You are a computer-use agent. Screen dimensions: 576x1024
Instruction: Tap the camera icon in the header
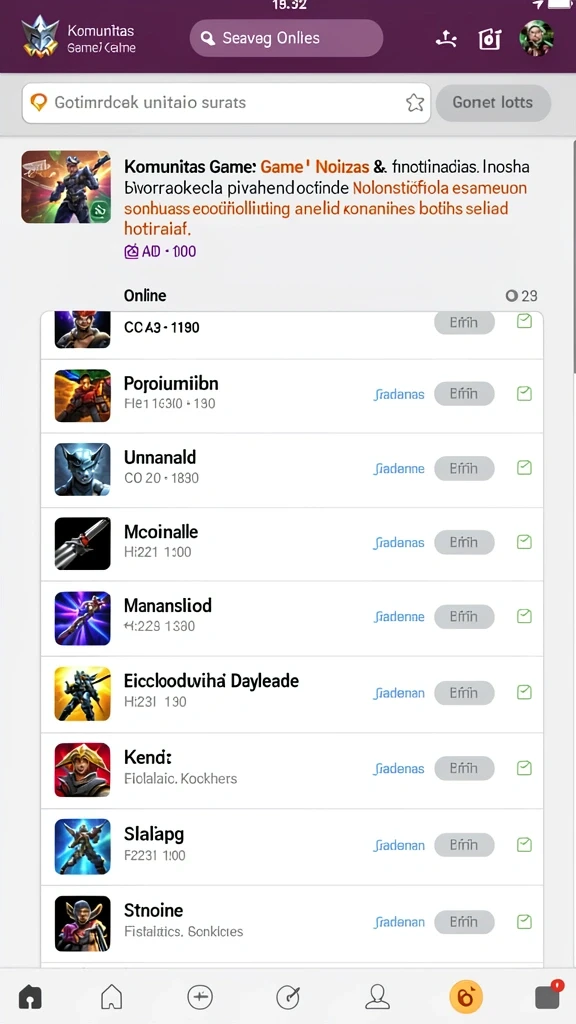tap(489, 39)
